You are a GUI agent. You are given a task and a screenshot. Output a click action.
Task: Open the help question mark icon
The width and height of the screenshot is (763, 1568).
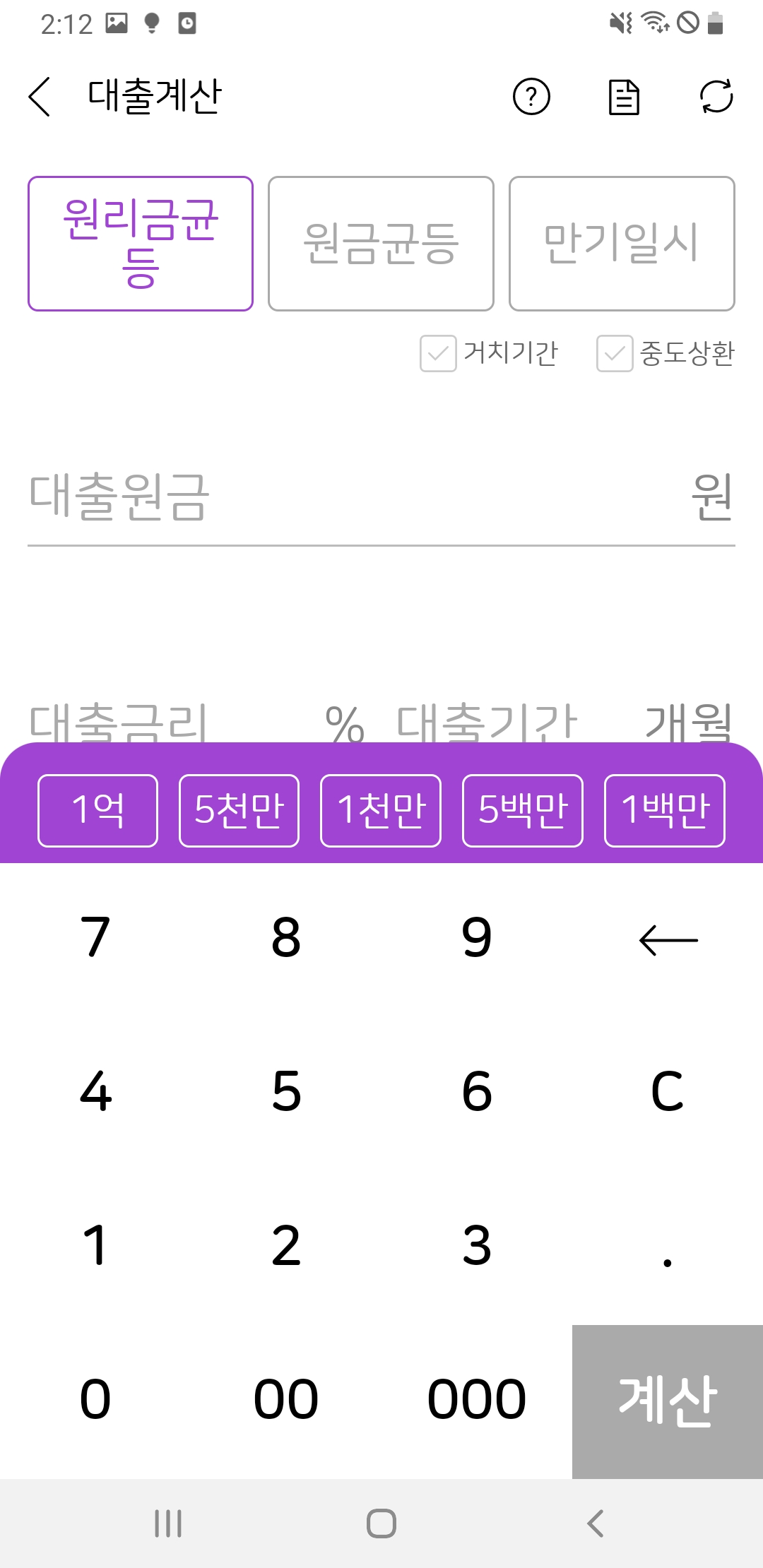pos(531,97)
